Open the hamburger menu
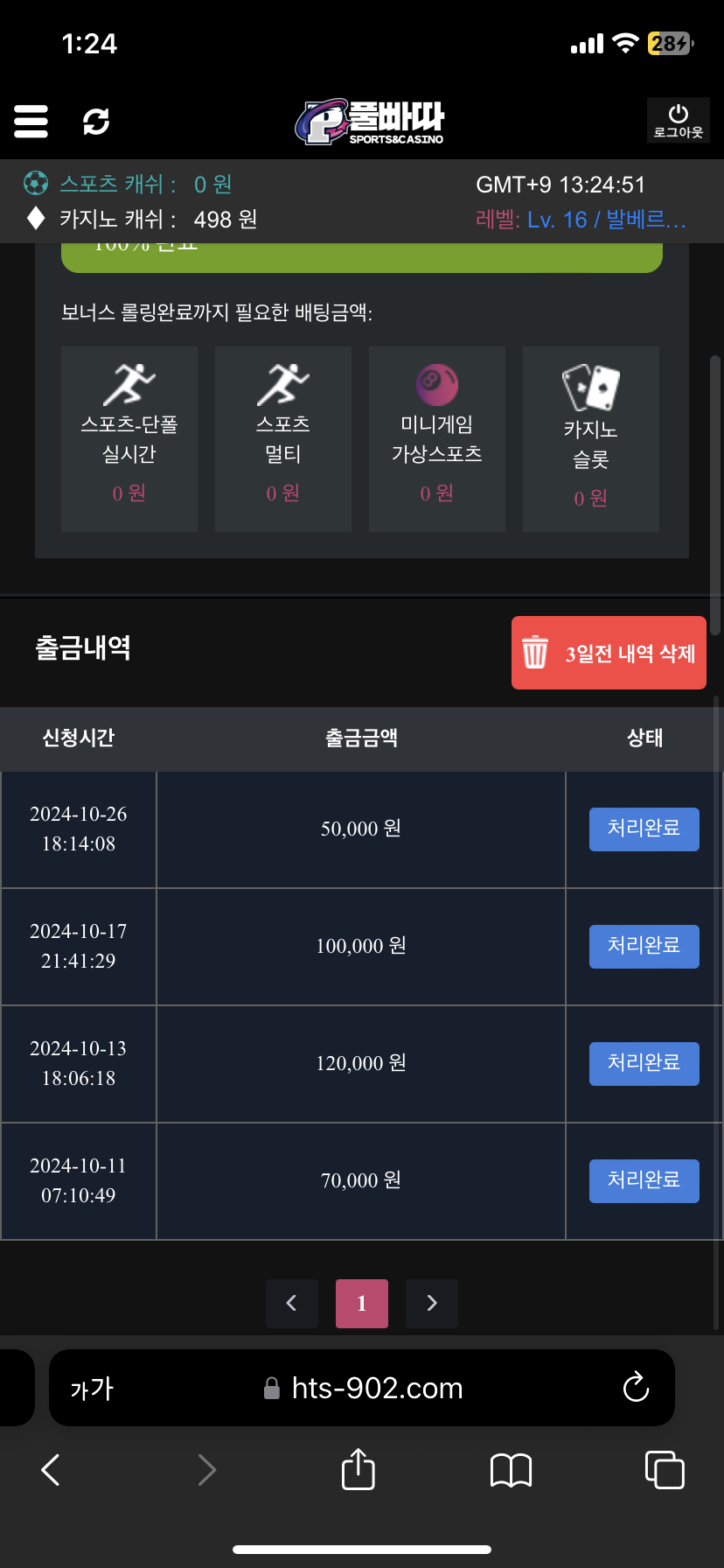 click(x=31, y=122)
